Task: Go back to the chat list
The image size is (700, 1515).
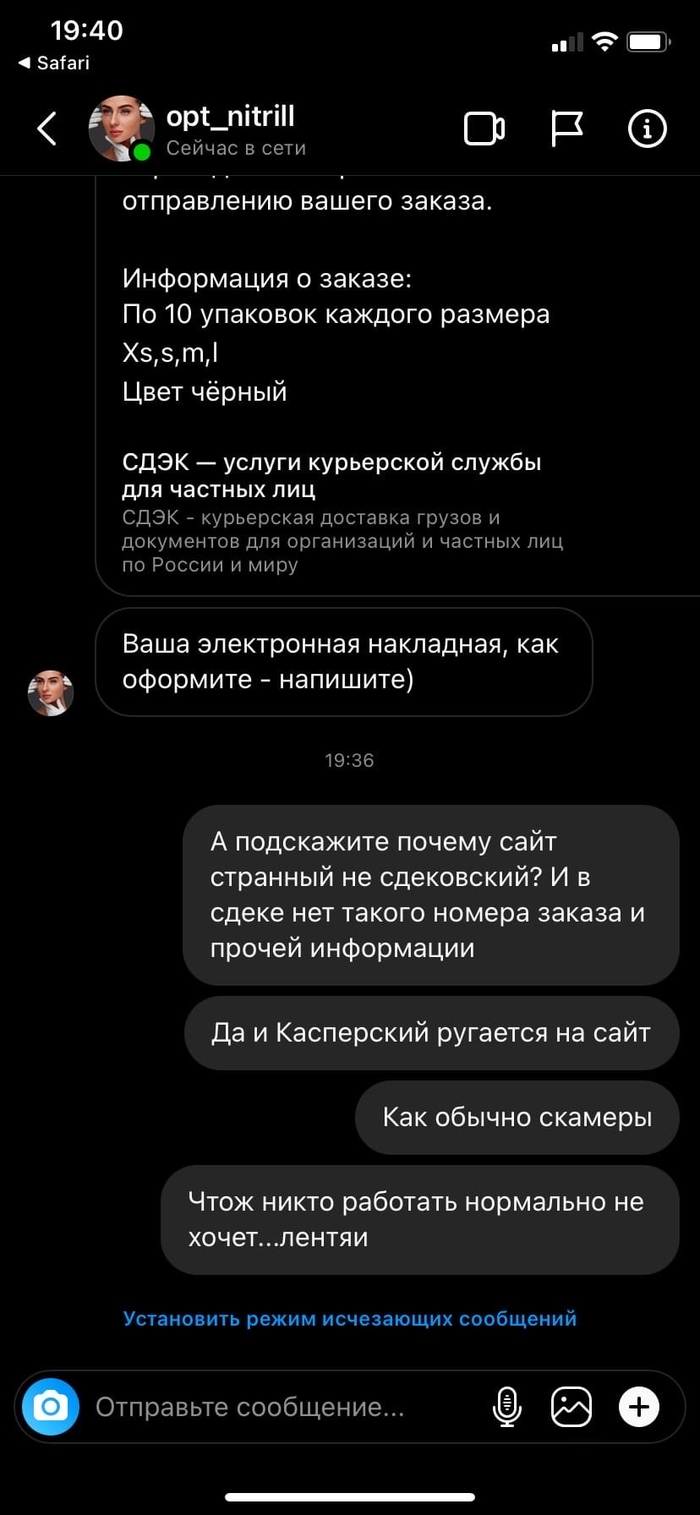Action: [x=47, y=129]
